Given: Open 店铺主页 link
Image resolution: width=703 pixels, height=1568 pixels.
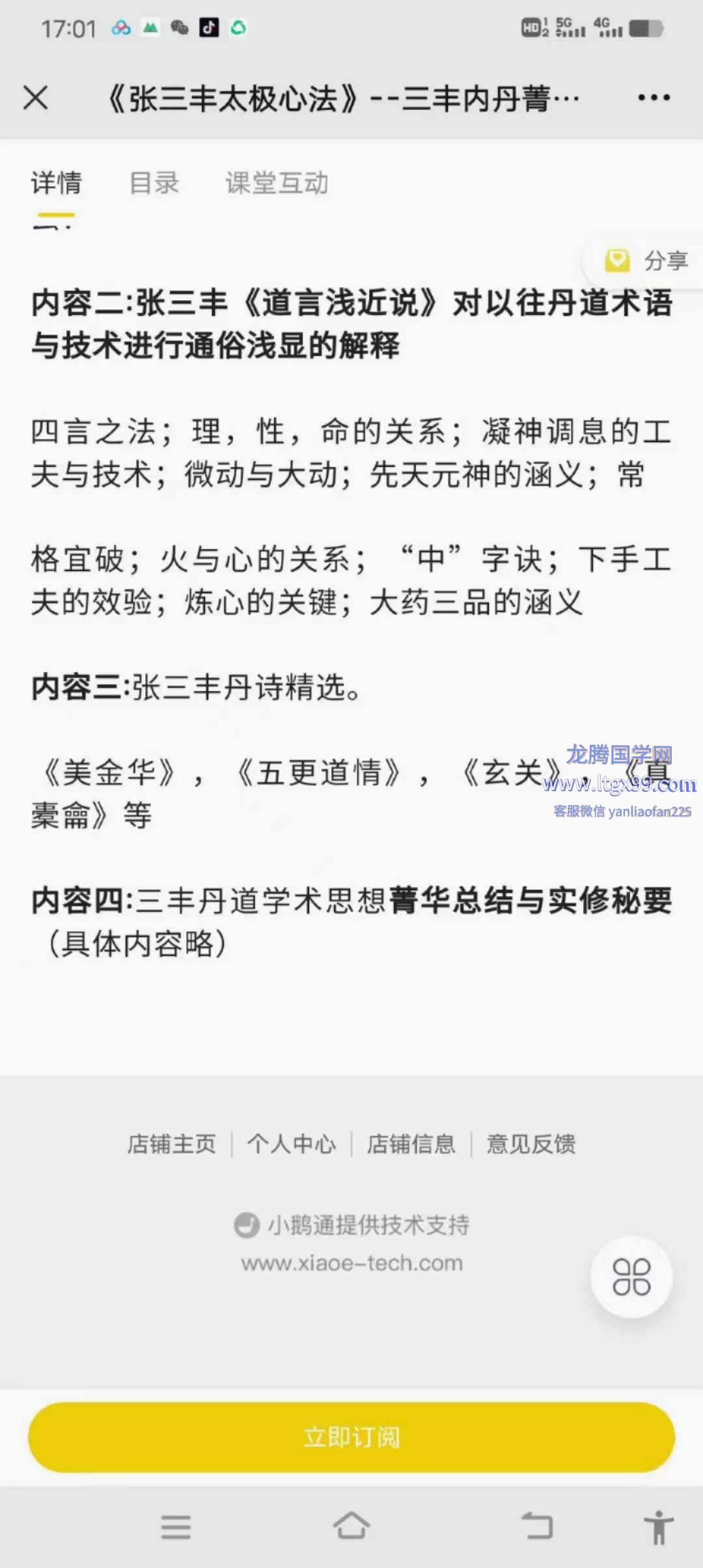Looking at the screenshot, I should click(x=171, y=1143).
